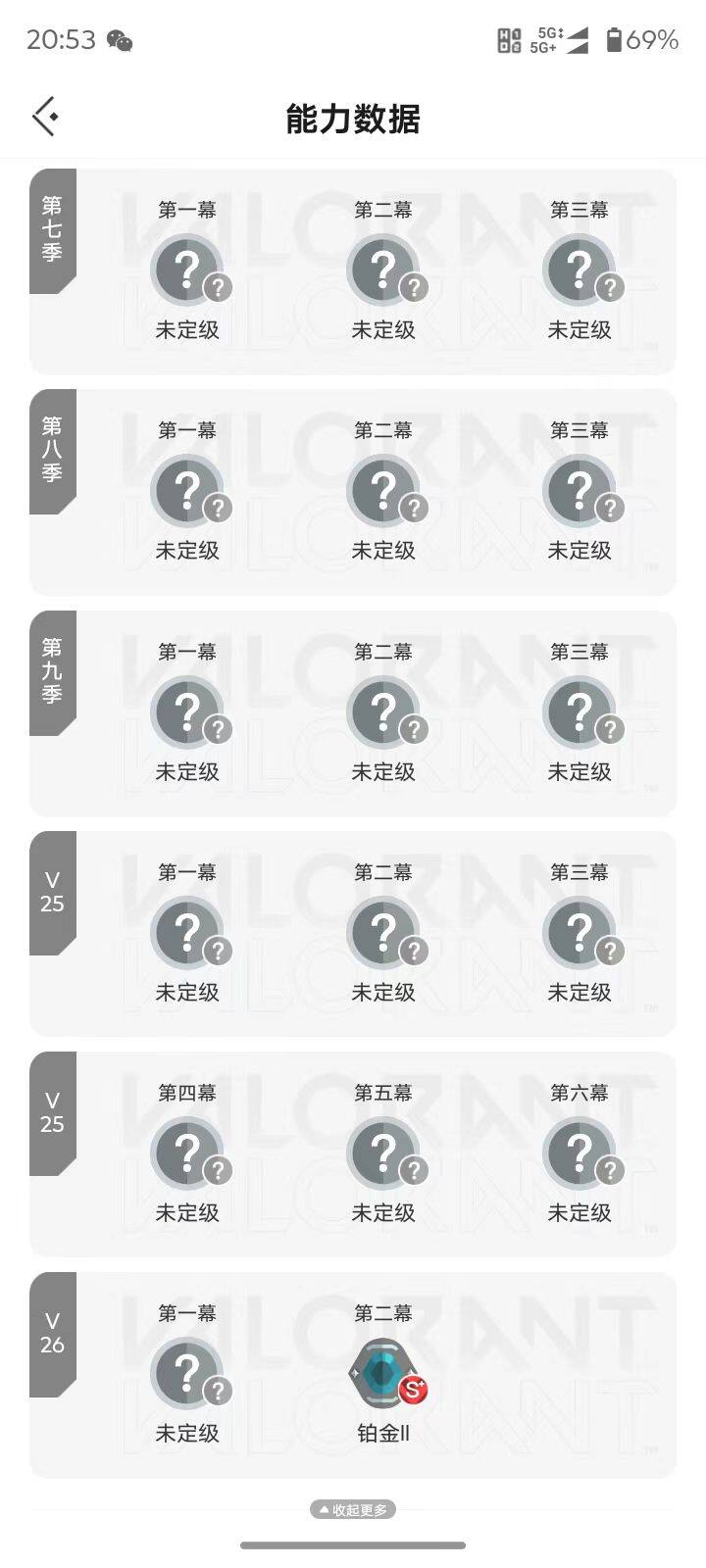Tap V25 第四幕 rank icon
This screenshot has height=1568, width=706.
click(188, 1152)
